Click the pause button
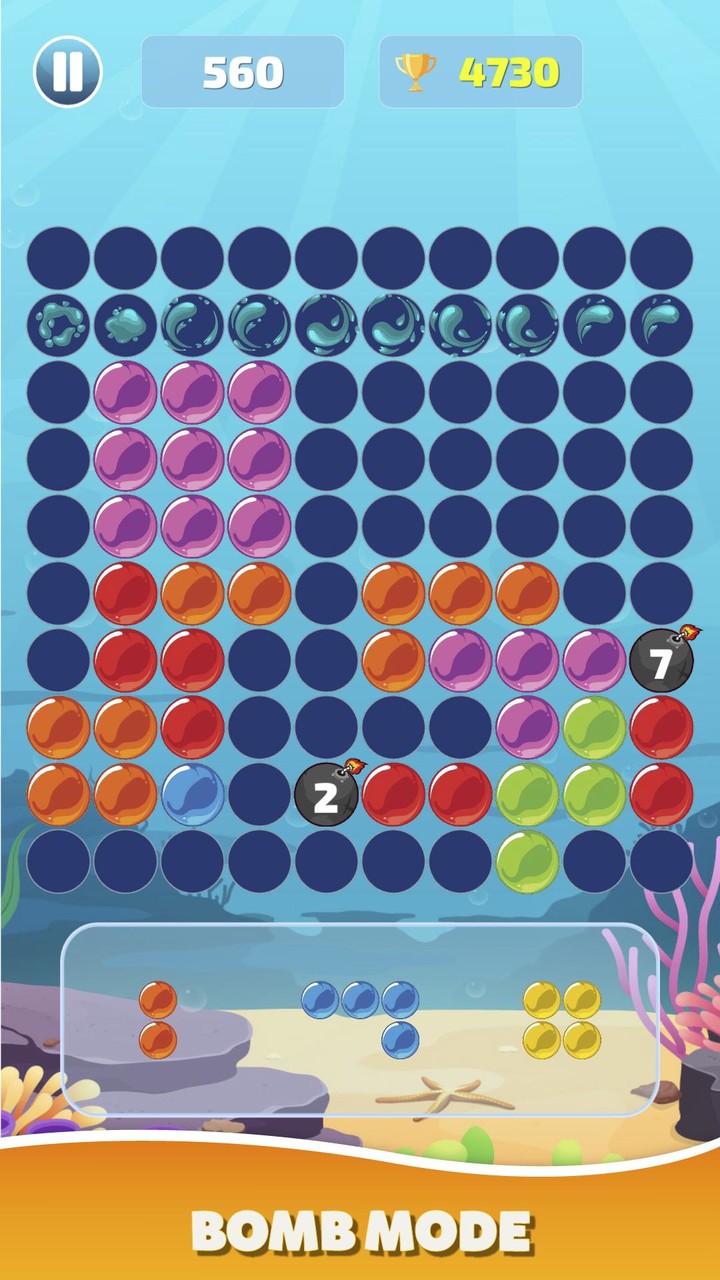The height and width of the screenshot is (1280, 720). tap(68, 71)
